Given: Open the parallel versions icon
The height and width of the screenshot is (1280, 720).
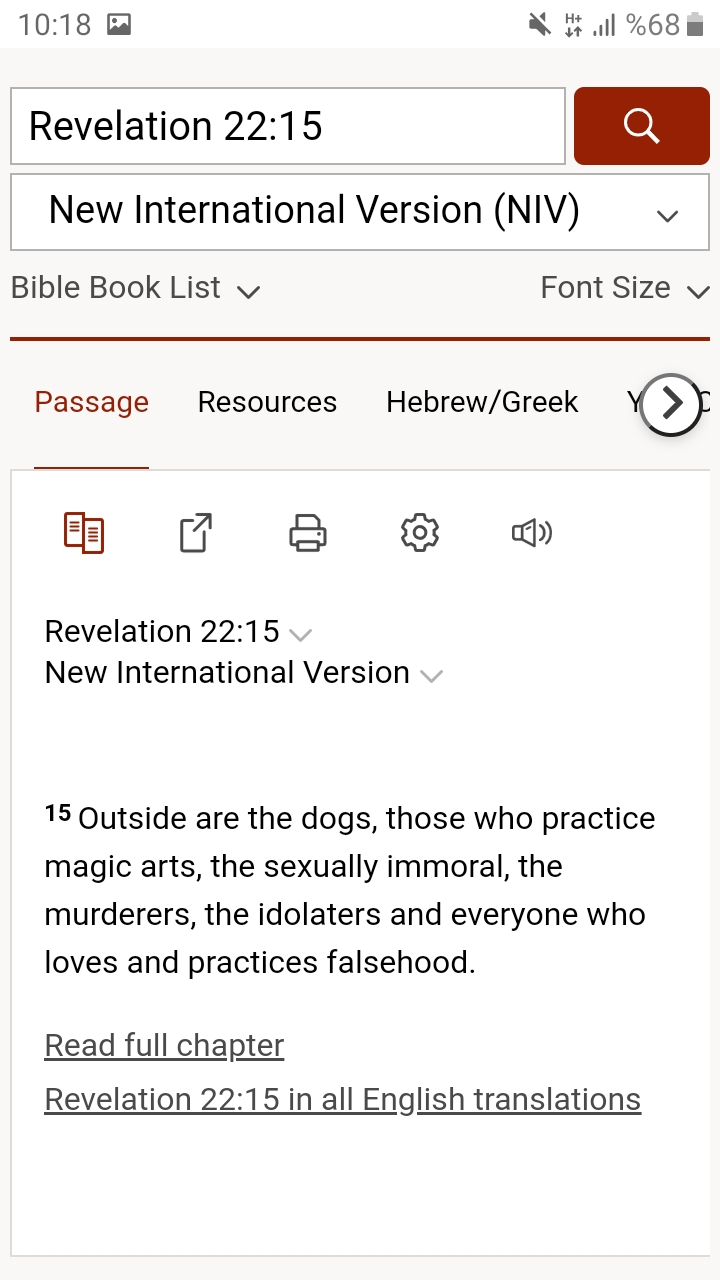Looking at the screenshot, I should [x=84, y=532].
